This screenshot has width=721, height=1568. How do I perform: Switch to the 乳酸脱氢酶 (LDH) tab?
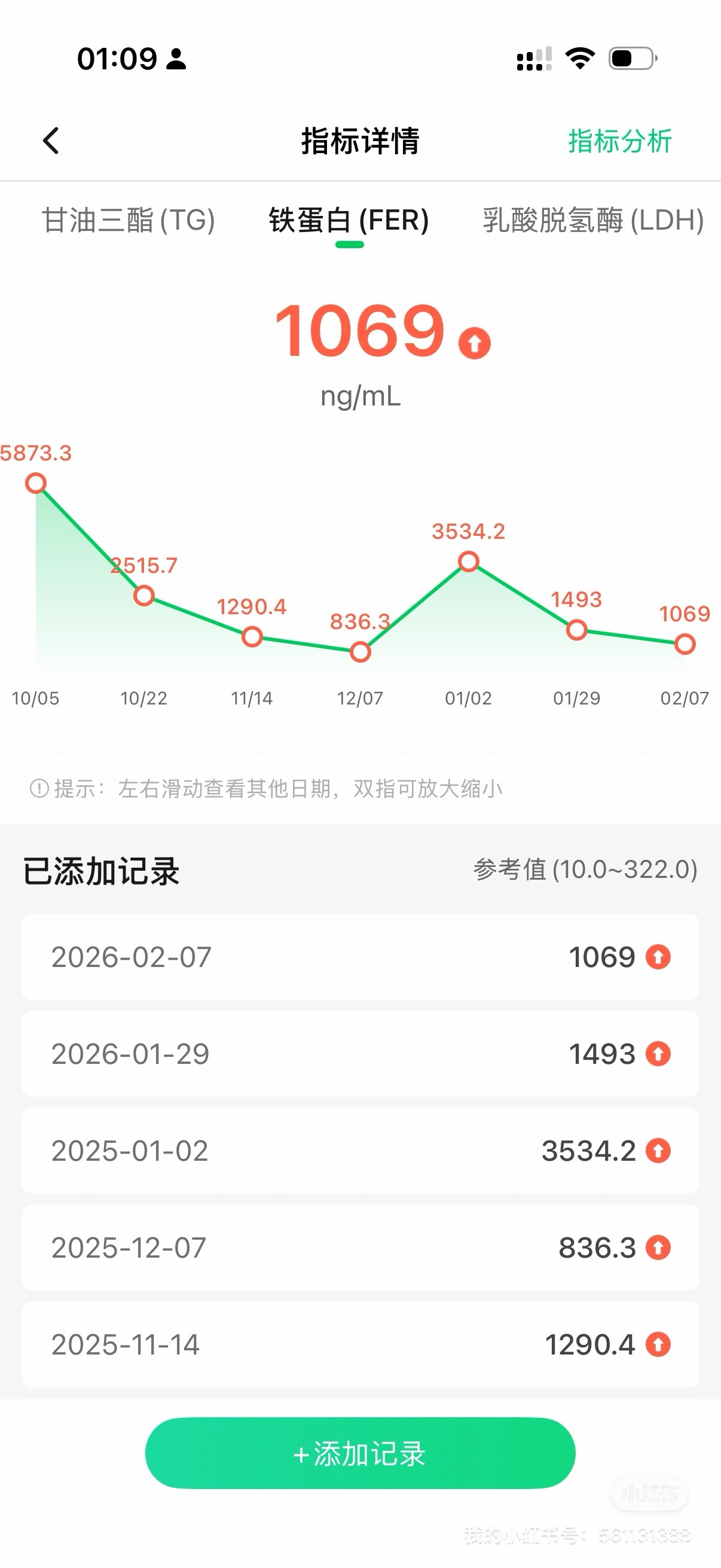click(592, 220)
